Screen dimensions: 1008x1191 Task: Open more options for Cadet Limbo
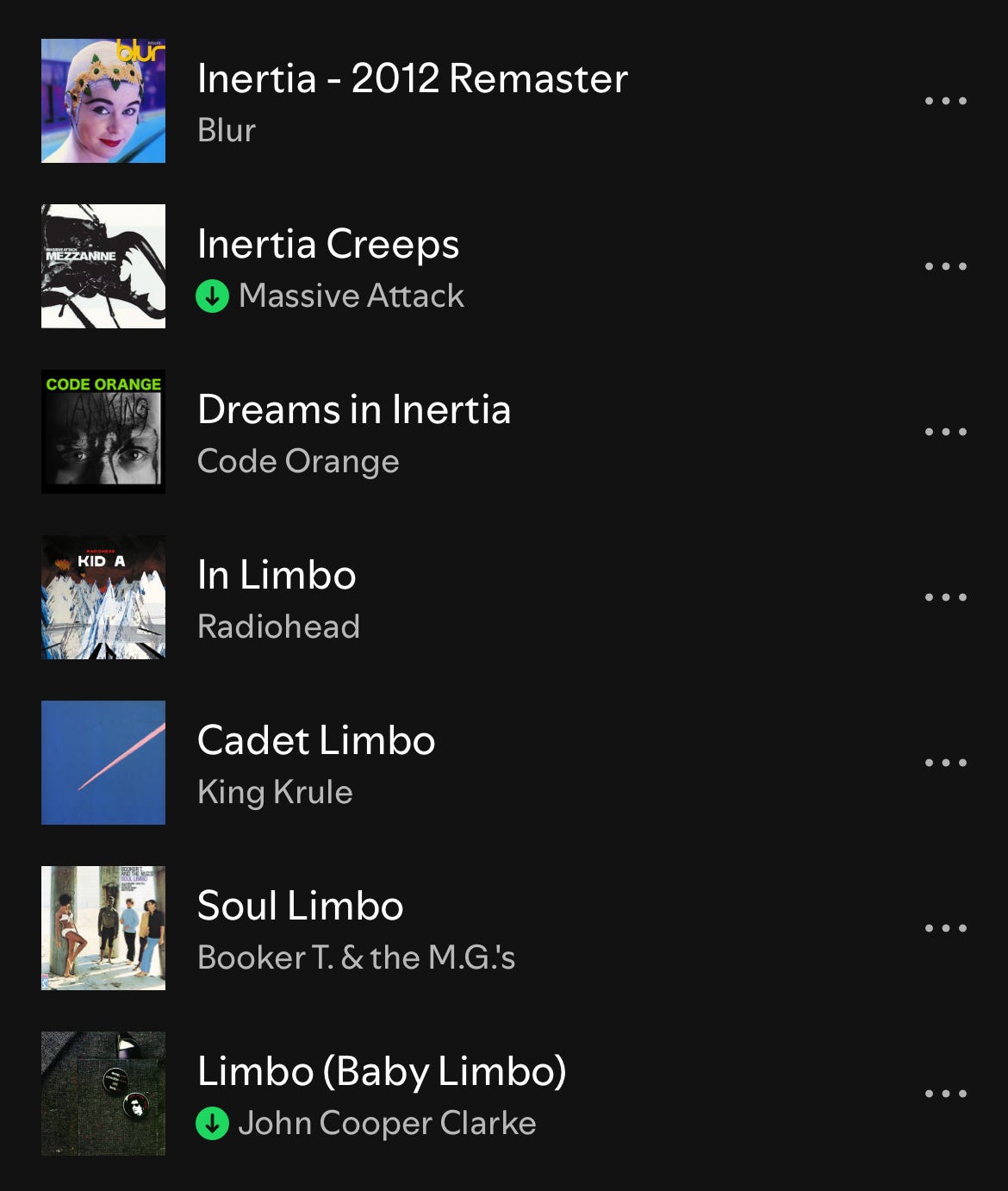(945, 763)
